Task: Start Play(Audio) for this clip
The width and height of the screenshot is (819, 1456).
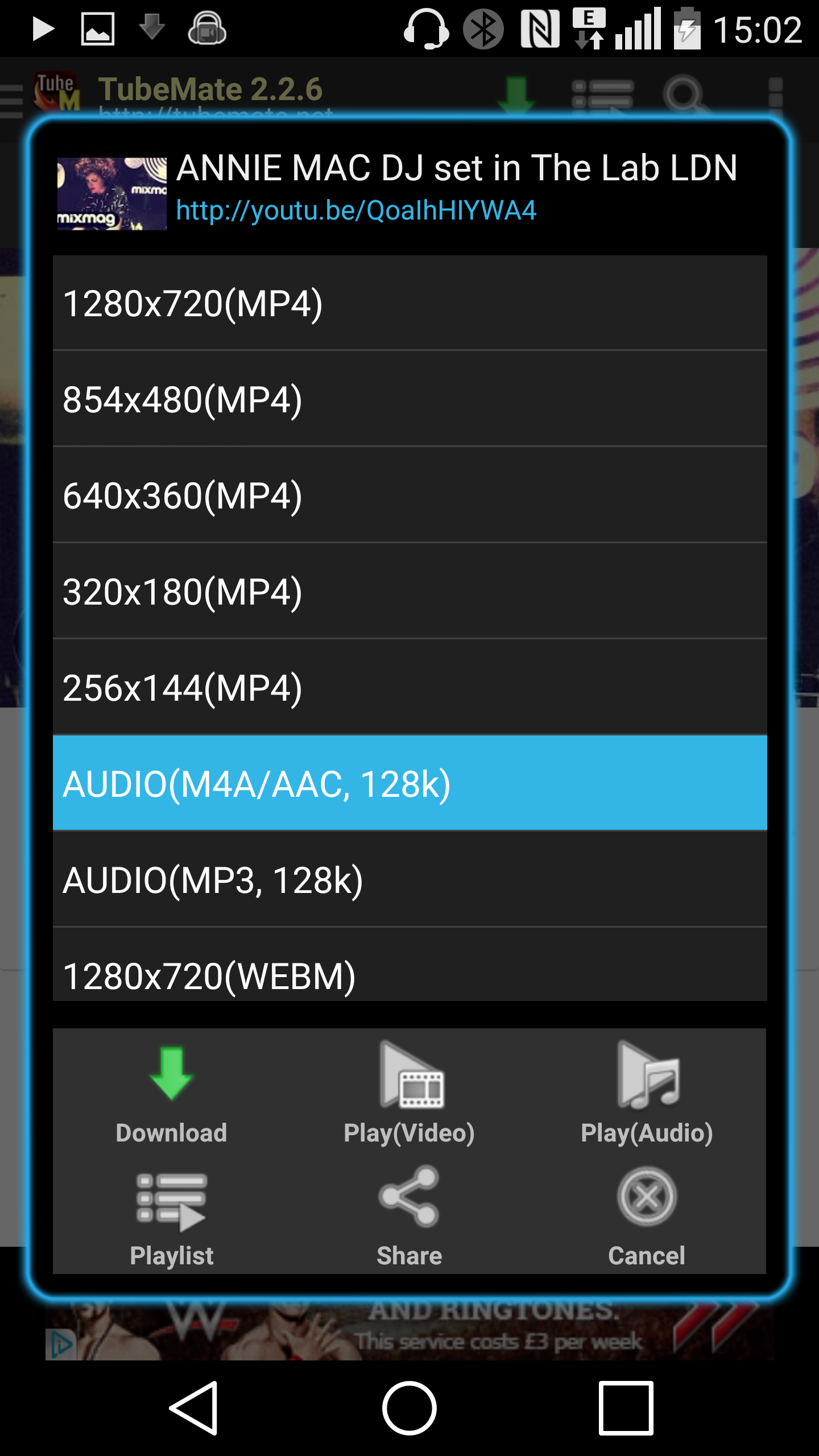Action: 647,1095
